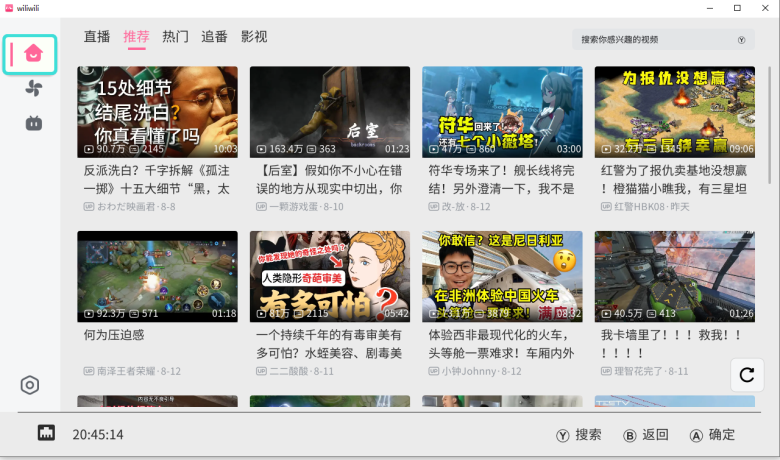Open the 符华专场来了 video

pyautogui.click(x=502, y=111)
